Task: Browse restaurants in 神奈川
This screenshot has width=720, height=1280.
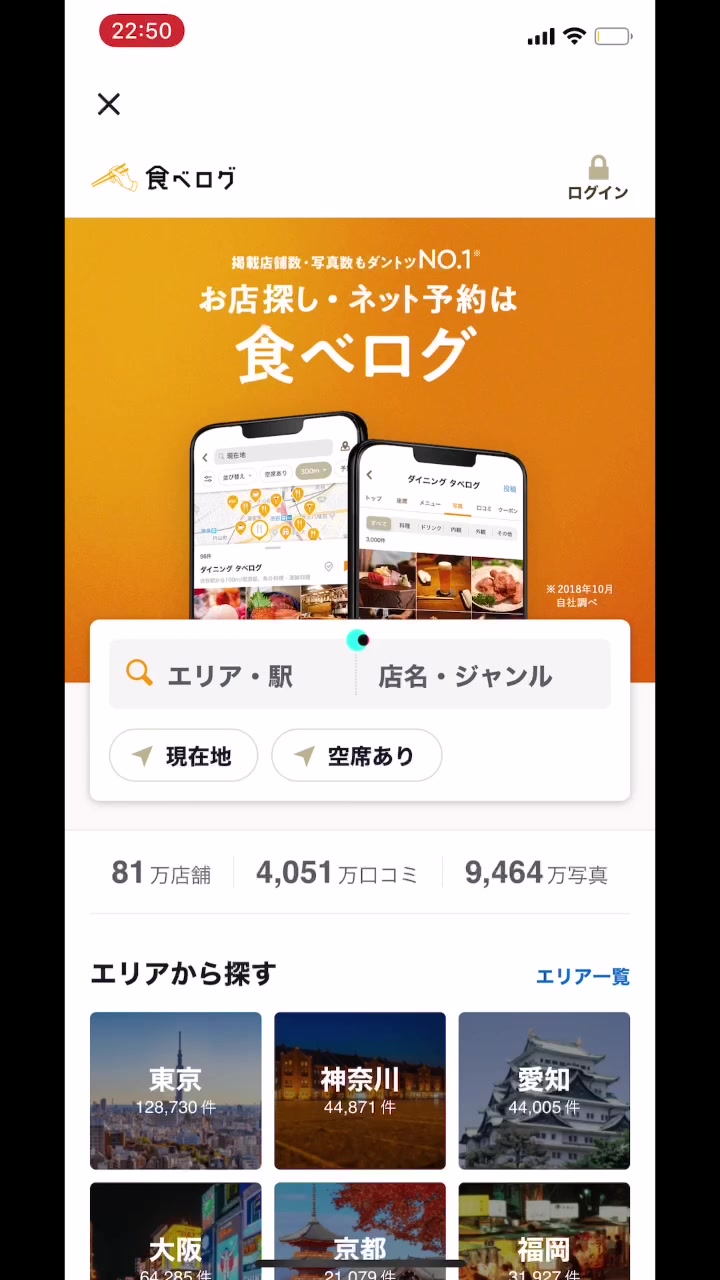Action: click(360, 1090)
